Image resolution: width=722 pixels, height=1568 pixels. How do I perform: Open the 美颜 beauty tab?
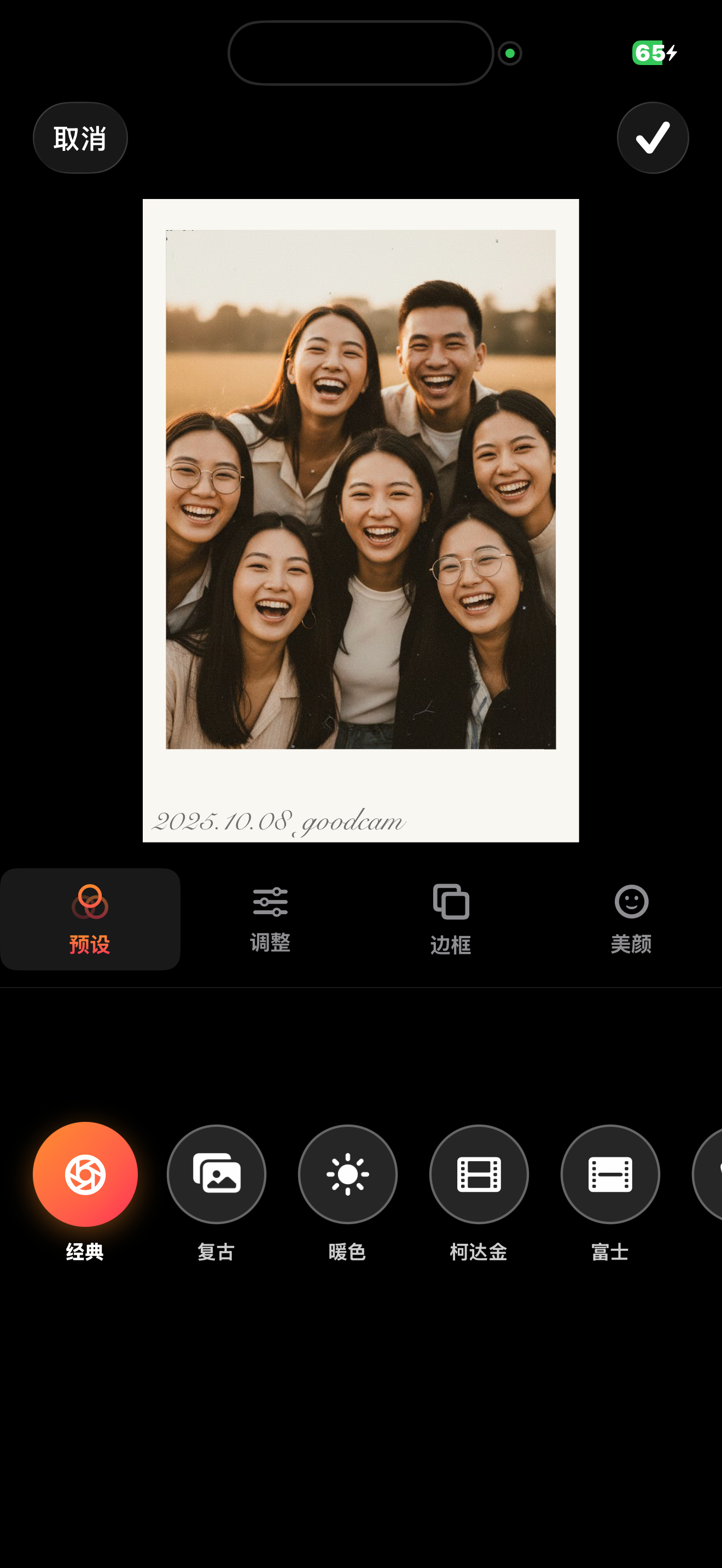tap(631, 918)
